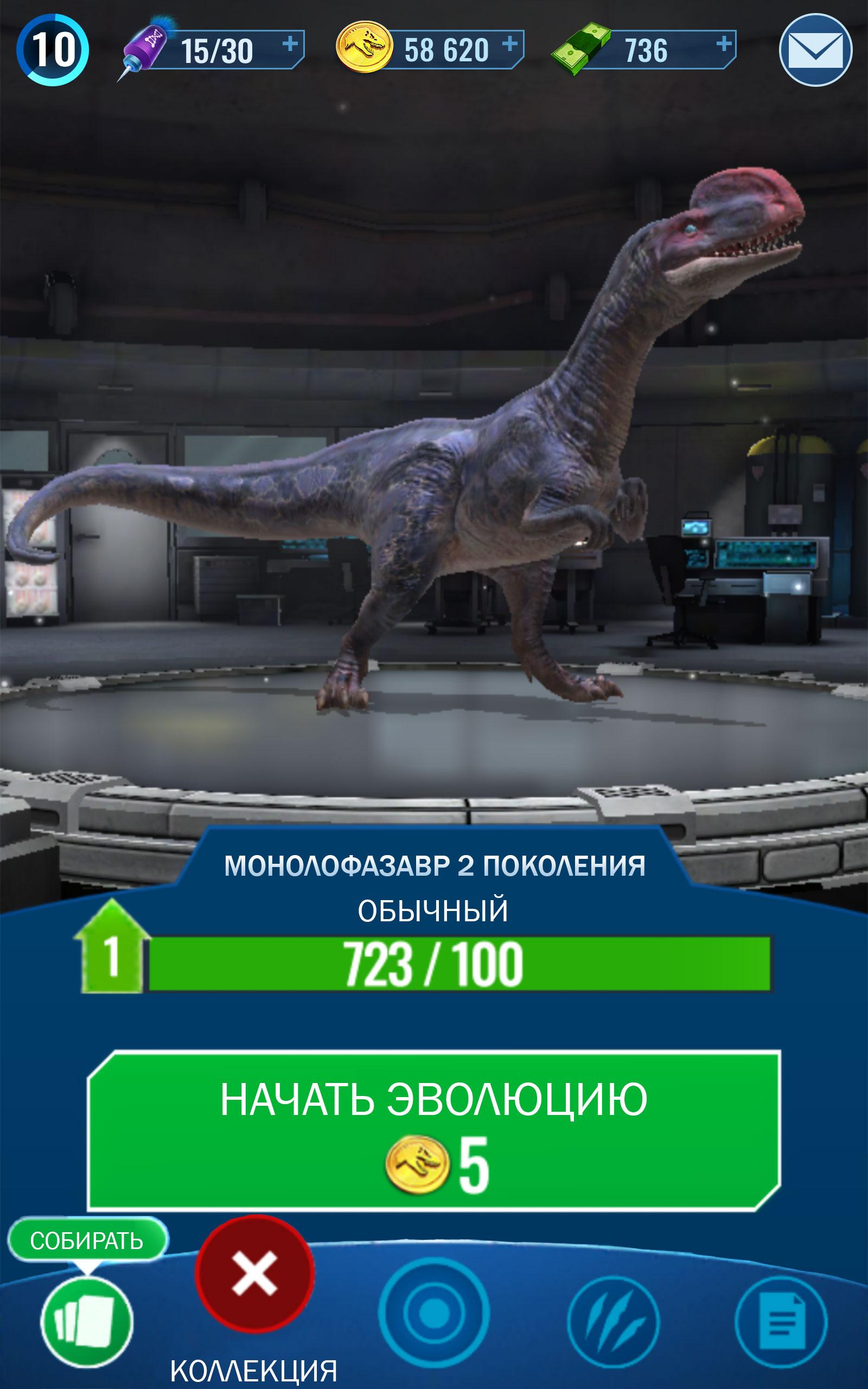Open the СОБИРАТЬ cards button

[x=87, y=1322]
